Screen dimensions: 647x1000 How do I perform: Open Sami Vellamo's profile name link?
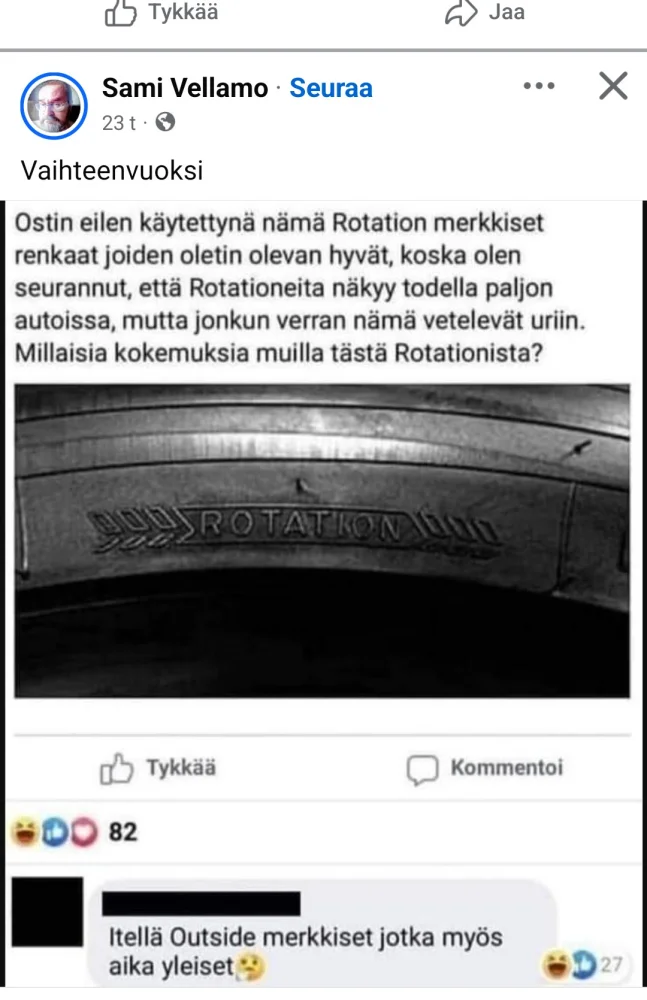point(185,88)
